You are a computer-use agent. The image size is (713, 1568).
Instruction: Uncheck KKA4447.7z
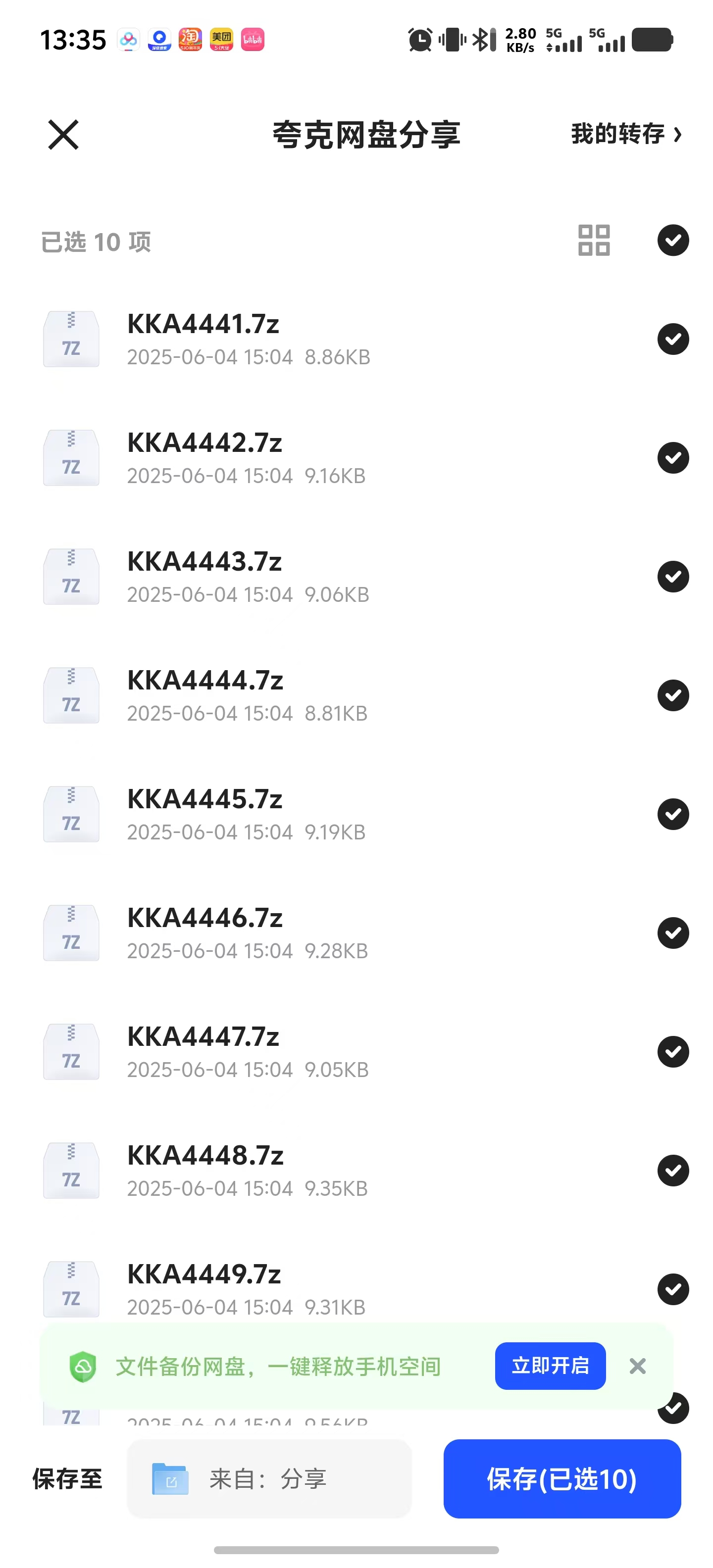pos(673,1051)
